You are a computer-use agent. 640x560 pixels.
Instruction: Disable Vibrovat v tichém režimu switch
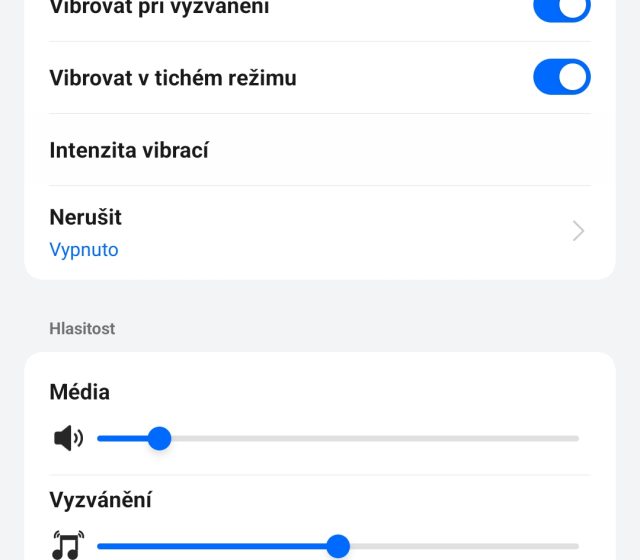tap(561, 77)
